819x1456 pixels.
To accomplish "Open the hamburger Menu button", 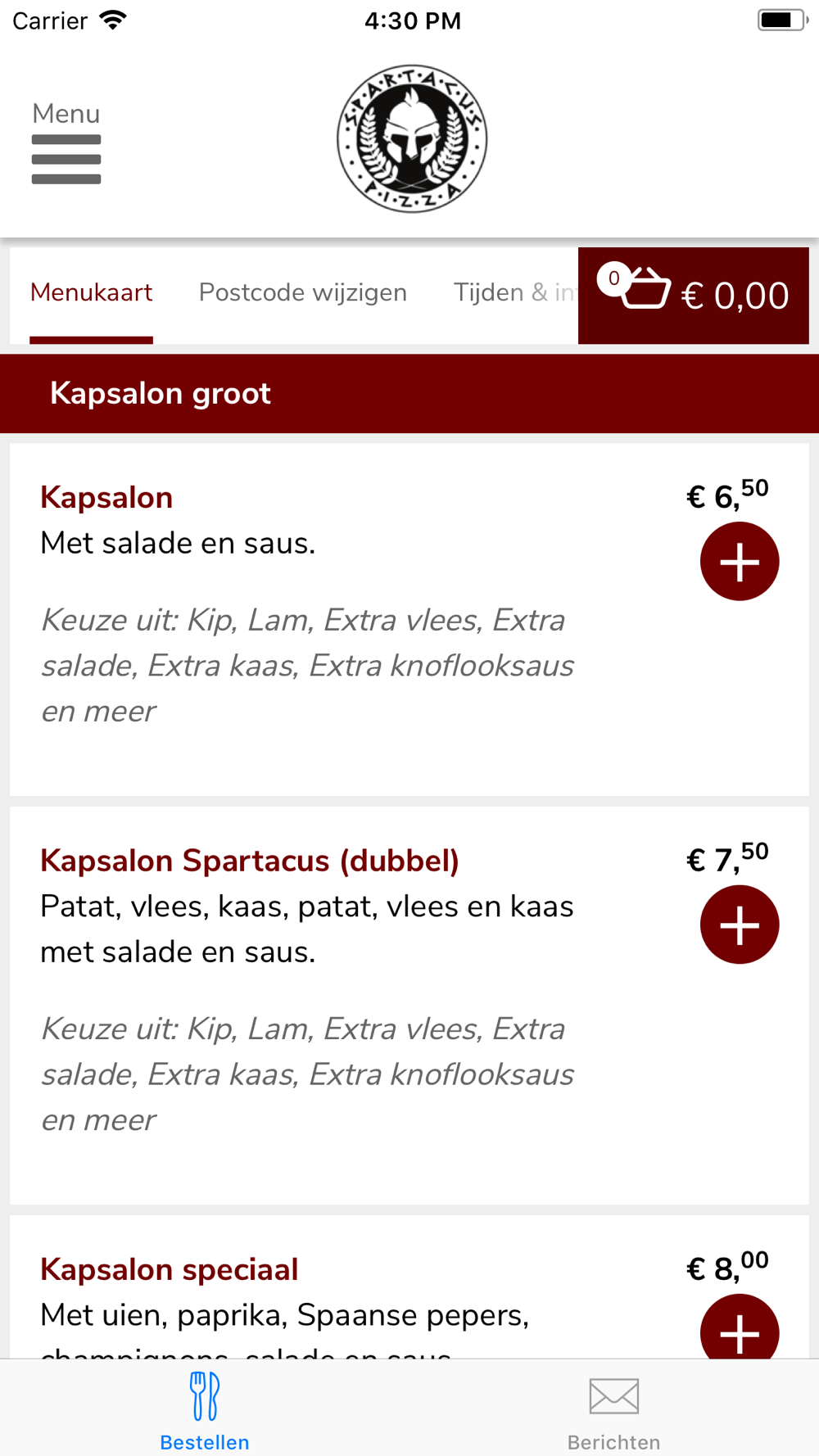I will pyautogui.click(x=66, y=142).
